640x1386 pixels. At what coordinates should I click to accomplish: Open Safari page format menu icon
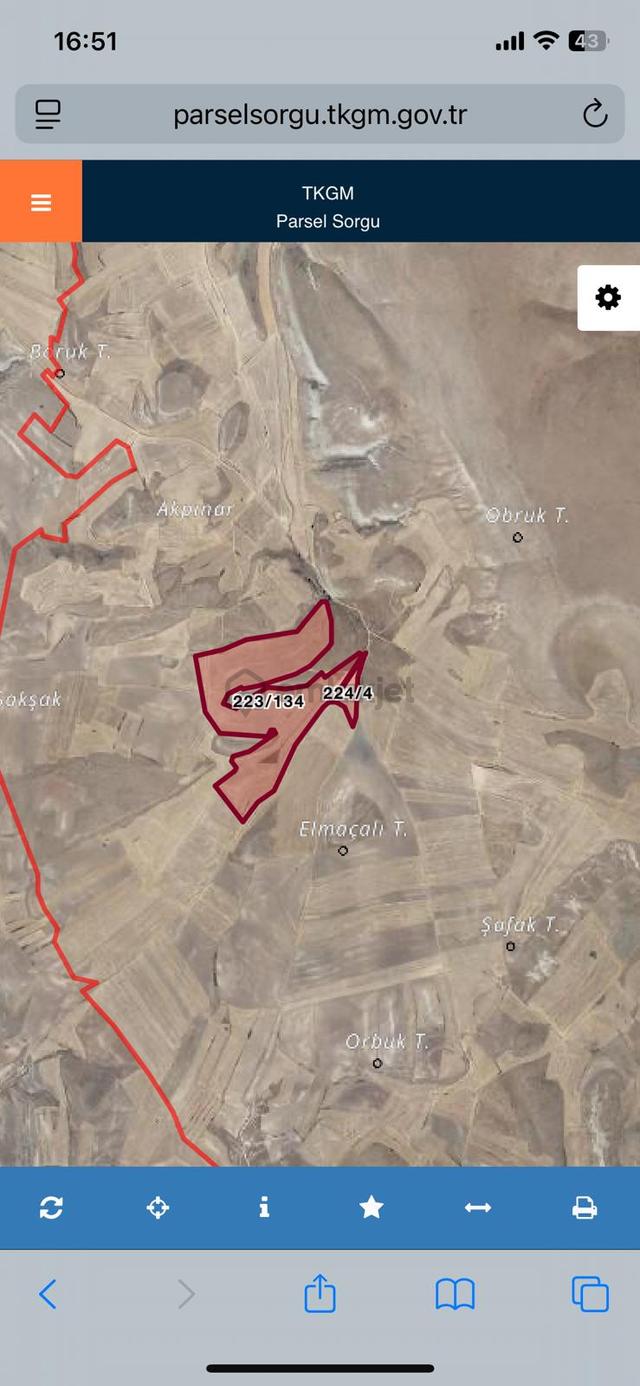tap(48, 114)
